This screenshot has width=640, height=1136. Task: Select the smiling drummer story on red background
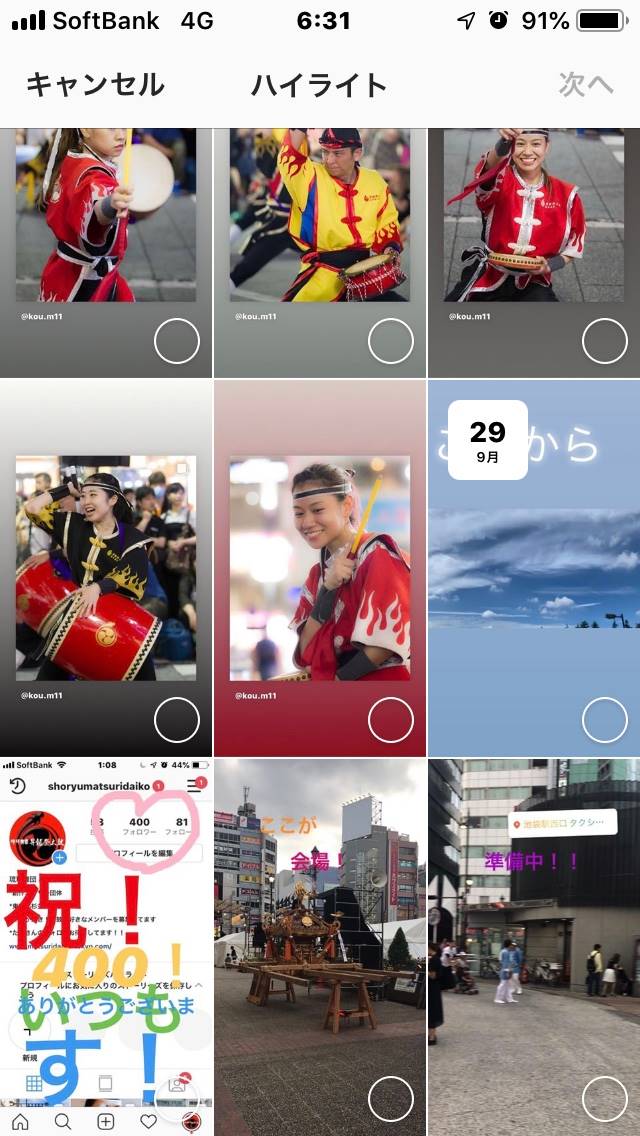point(320,568)
